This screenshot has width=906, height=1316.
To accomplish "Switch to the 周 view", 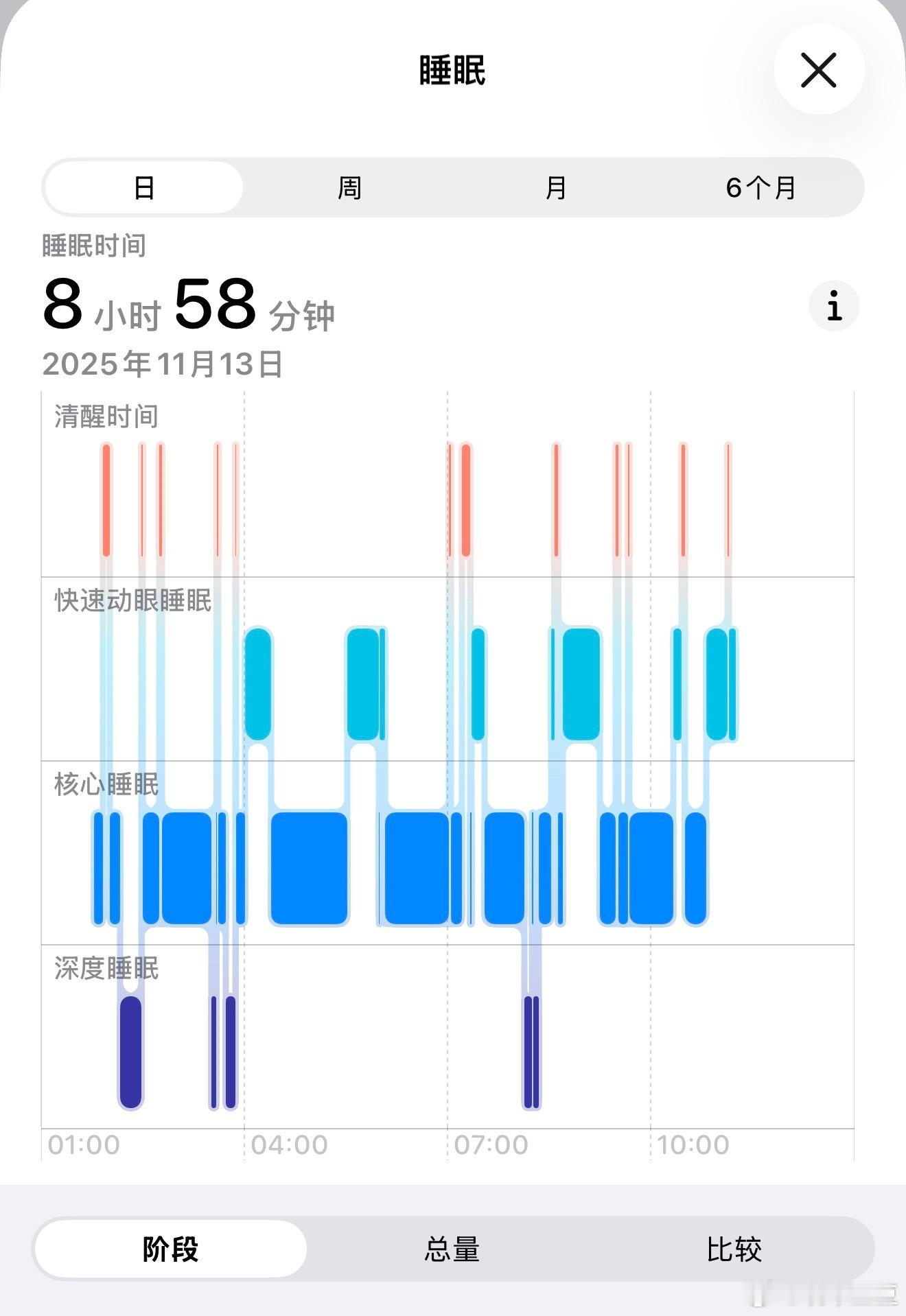I will click(x=349, y=187).
